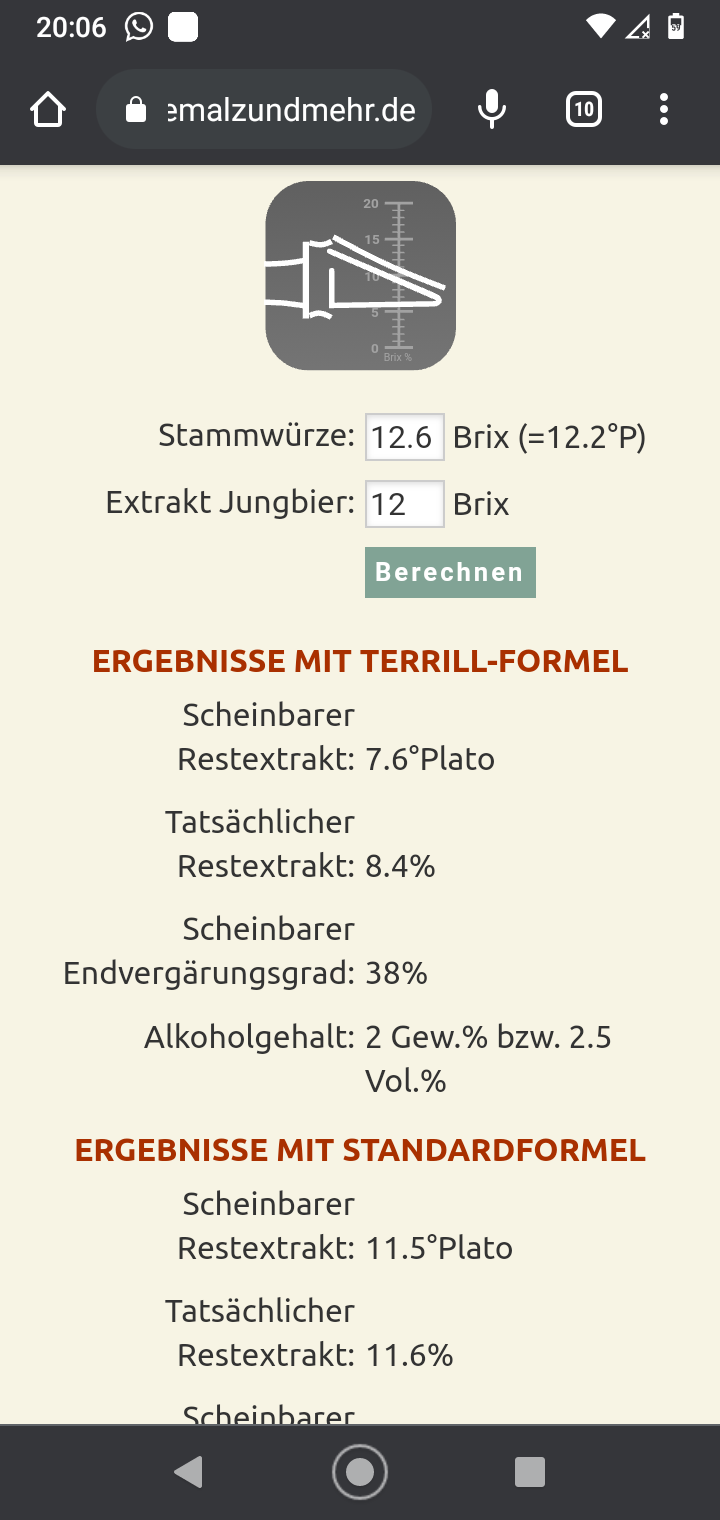Tap the Berechnen button
Viewport: 720px width, 1520px height.
click(x=450, y=572)
